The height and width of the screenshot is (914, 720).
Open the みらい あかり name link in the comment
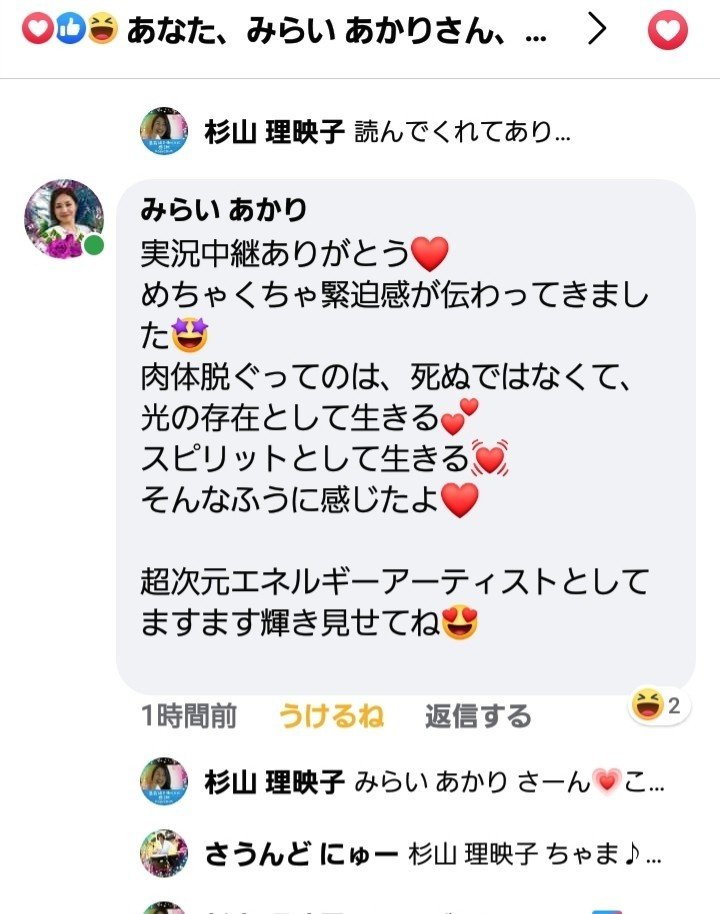pyautogui.click(x=223, y=210)
